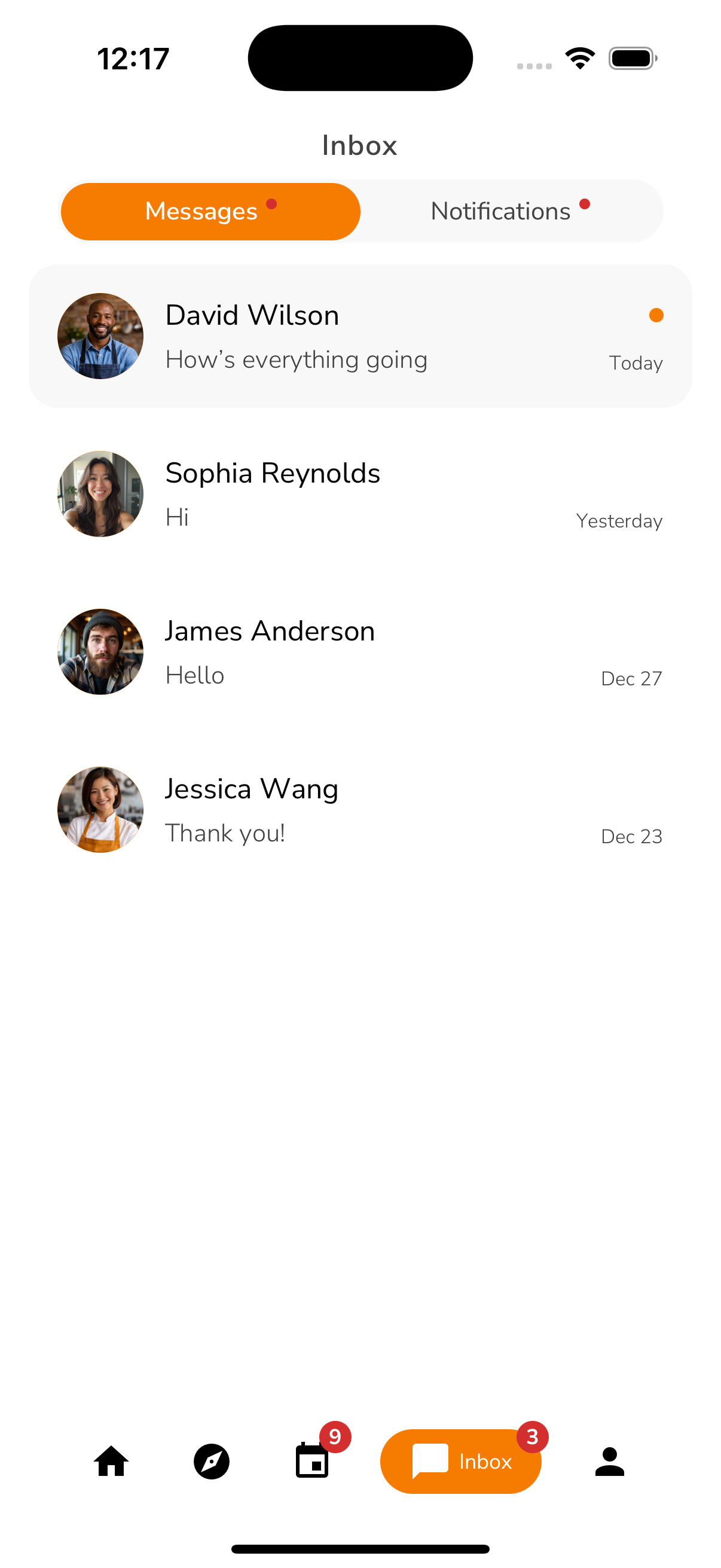Switch to the Notifications tab
The image size is (721, 1568).
(x=510, y=211)
